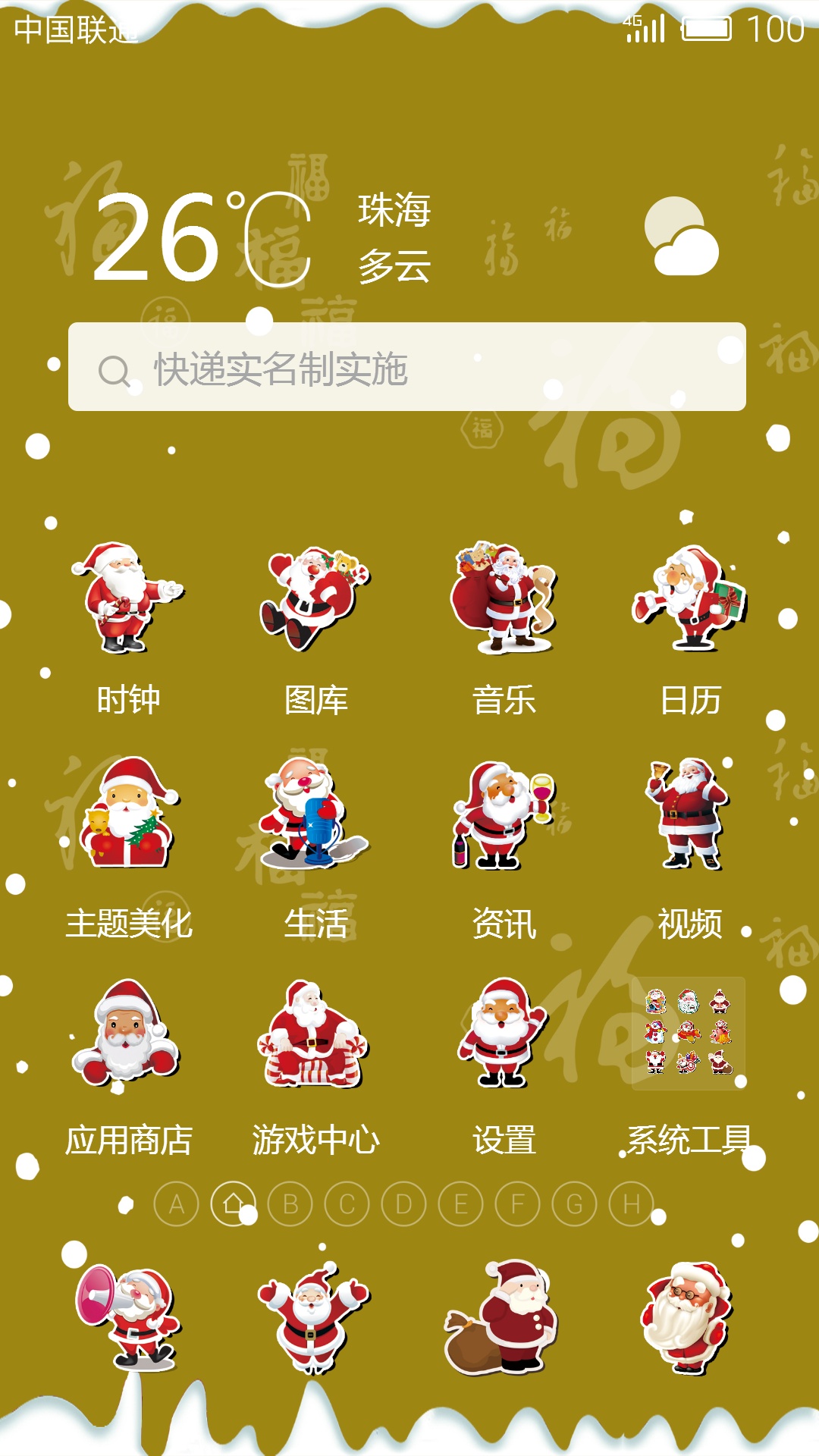Viewport: 819px width, 1456px height.
Task: Open dock app with megaphone Santa
Action: click(x=127, y=1316)
